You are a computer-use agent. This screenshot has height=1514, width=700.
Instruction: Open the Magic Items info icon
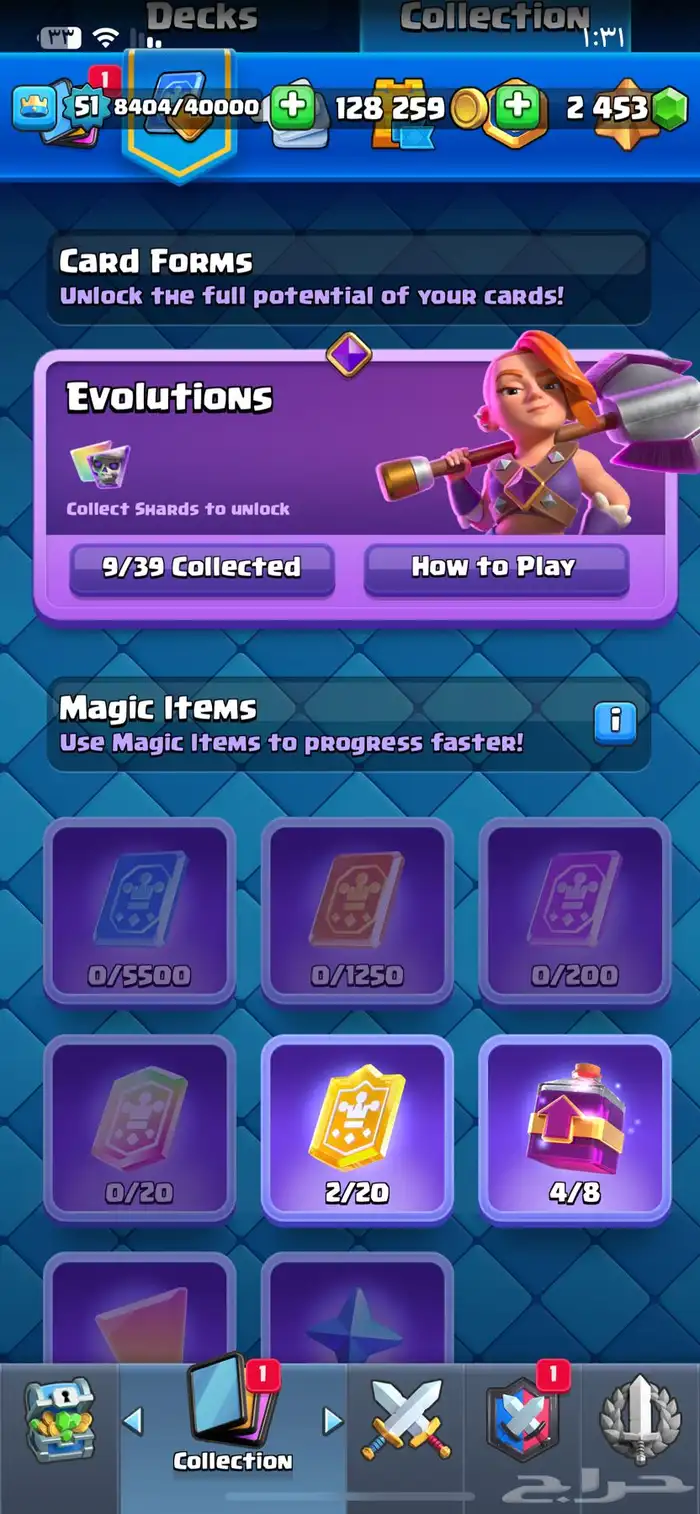coord(615,721)
